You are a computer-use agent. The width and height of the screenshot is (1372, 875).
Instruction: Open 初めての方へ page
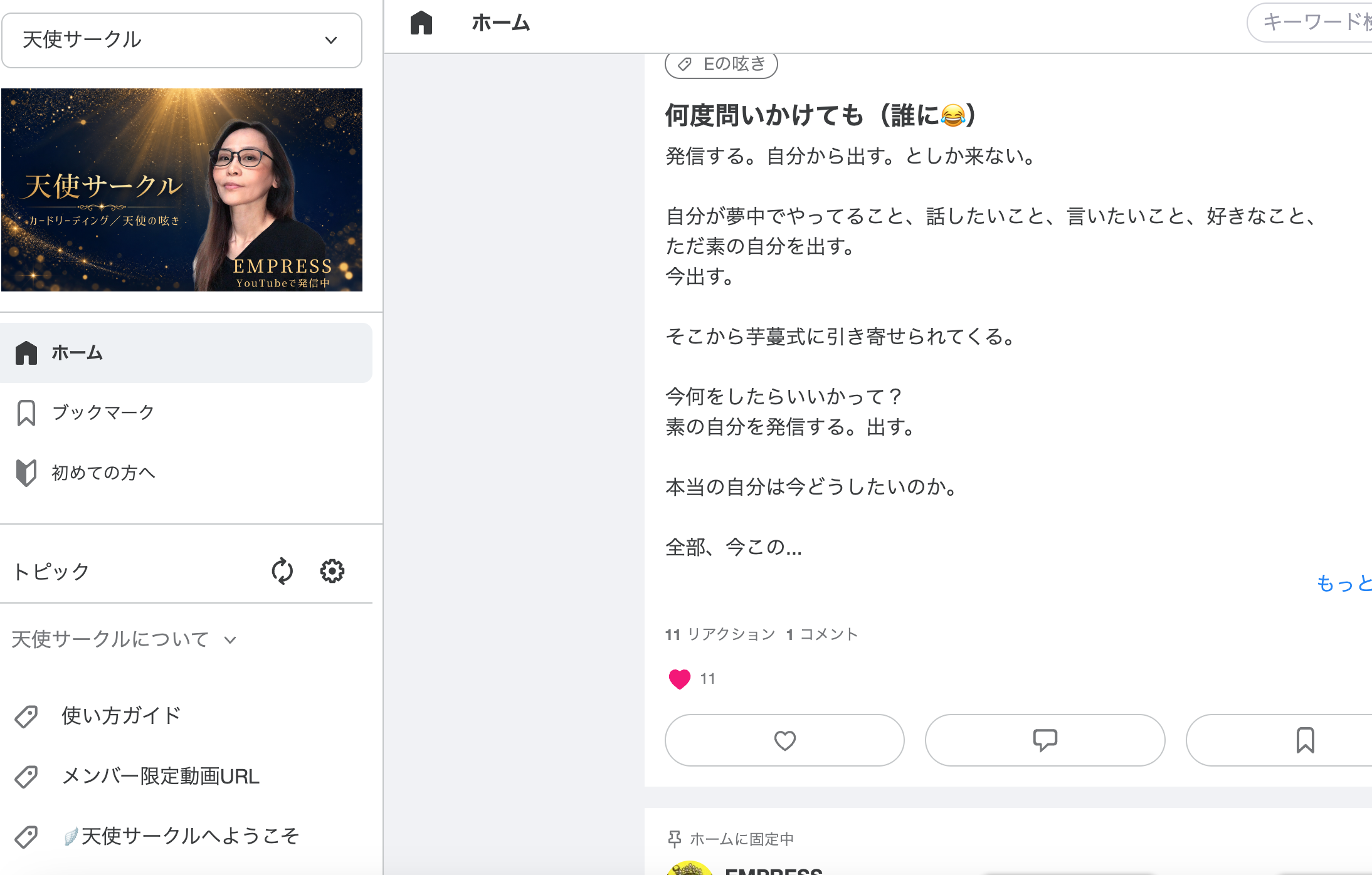(x=186, y=473)
